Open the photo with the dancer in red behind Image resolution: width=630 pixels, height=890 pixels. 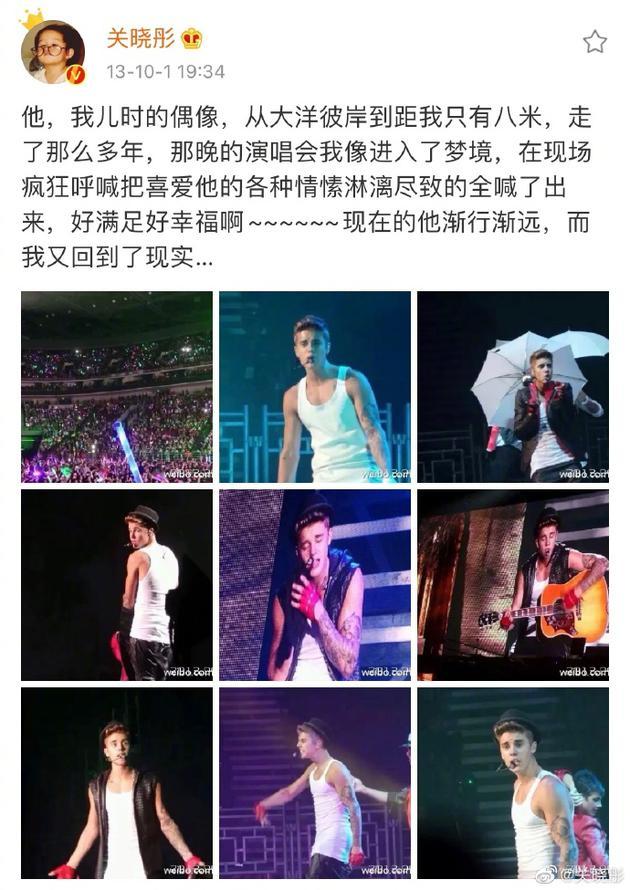pyautogui.click(x=513, y=783)
